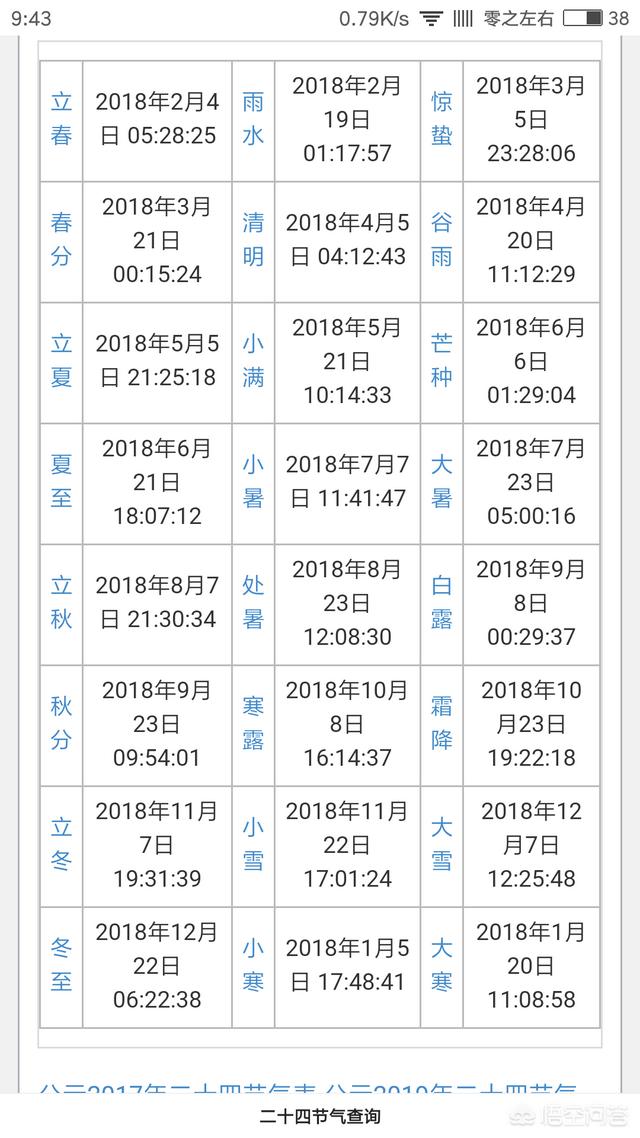View the 夏至 solar term page
The height and width of the screenshot is (1138, 640).
(62, 481)
